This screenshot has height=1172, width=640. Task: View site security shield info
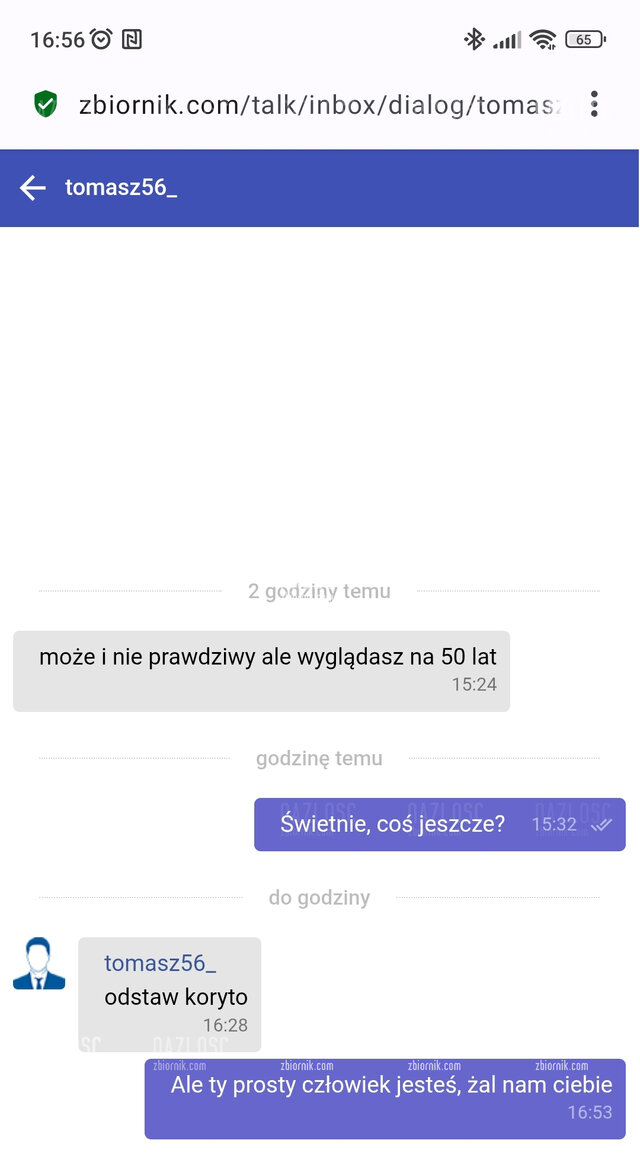(46, 104)
